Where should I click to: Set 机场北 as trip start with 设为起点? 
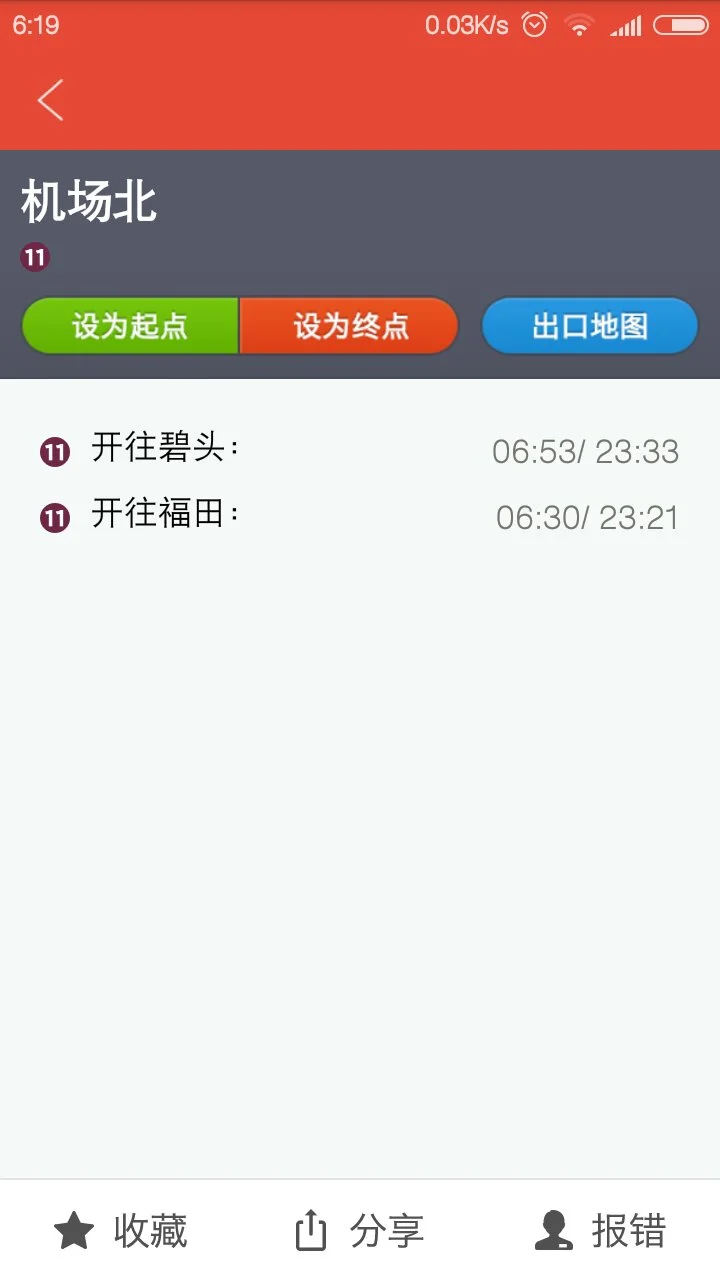(130, 325)
